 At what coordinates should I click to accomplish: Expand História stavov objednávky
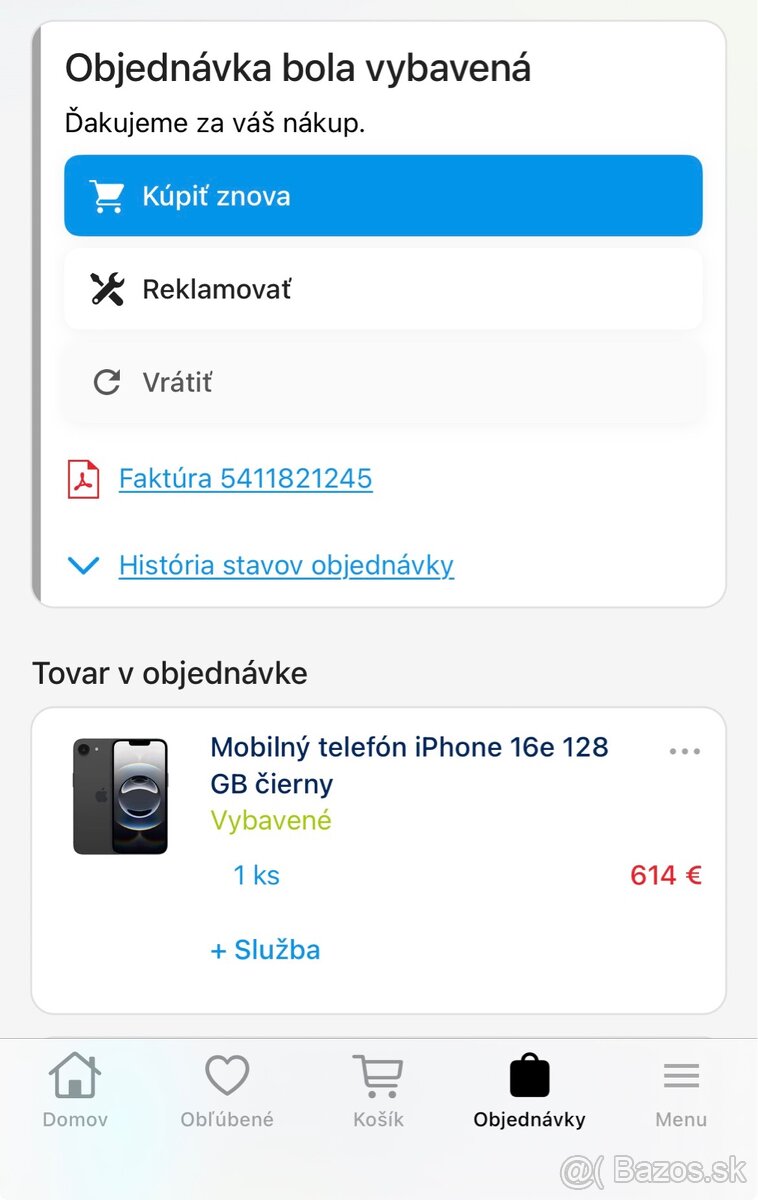(286, 565)
